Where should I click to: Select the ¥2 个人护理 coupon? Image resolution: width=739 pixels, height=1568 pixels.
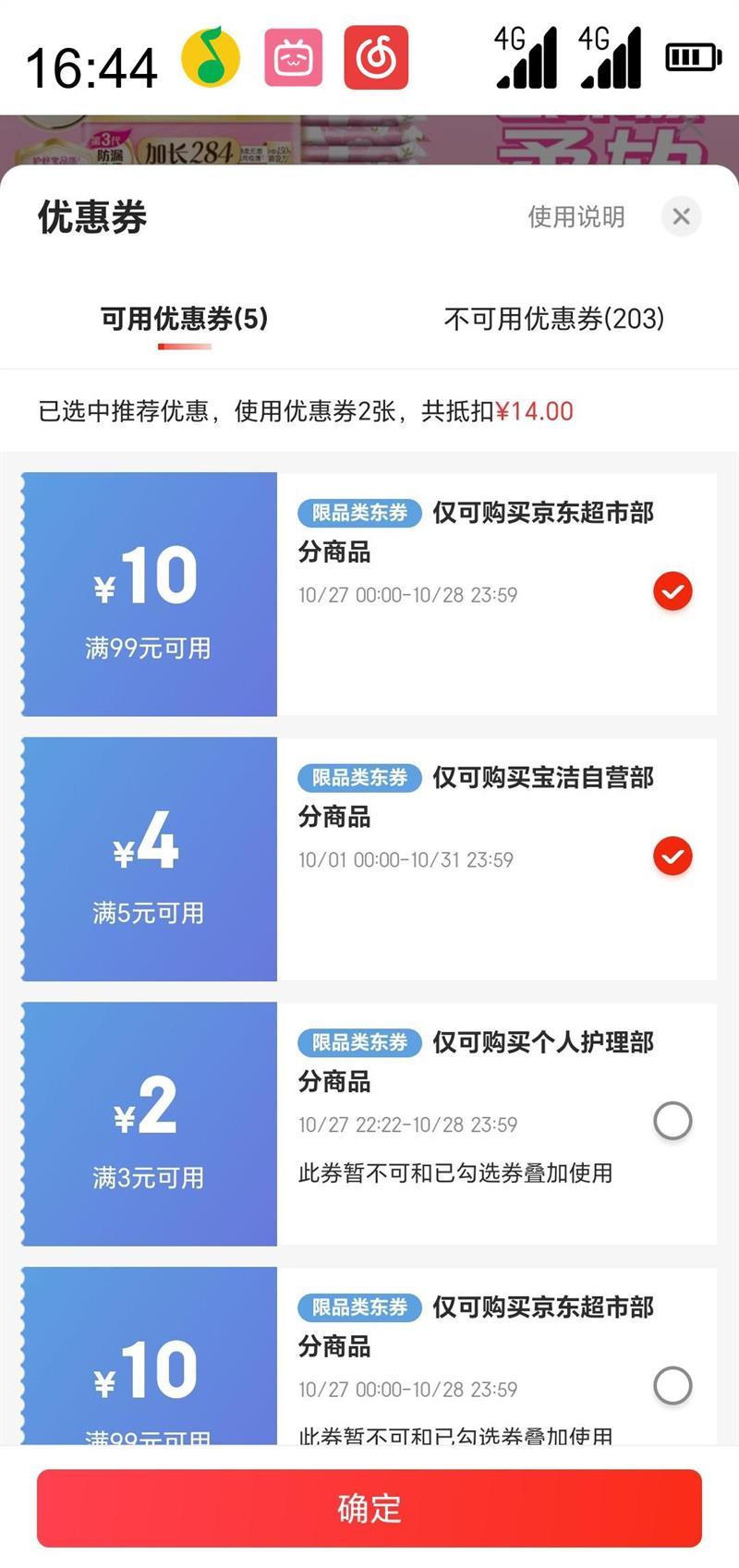click(x=672, y=1121)
